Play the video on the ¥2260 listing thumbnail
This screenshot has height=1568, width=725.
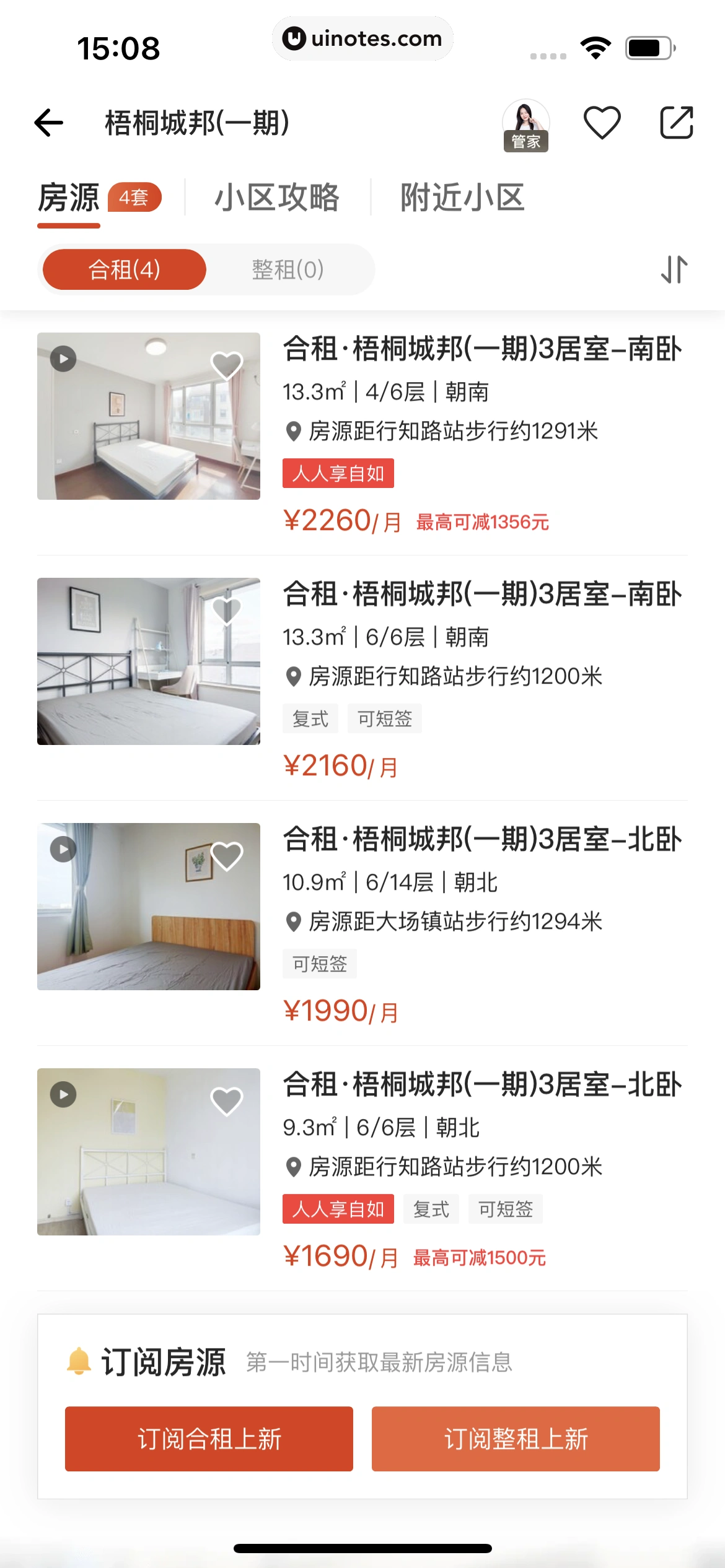click(63, 358)
